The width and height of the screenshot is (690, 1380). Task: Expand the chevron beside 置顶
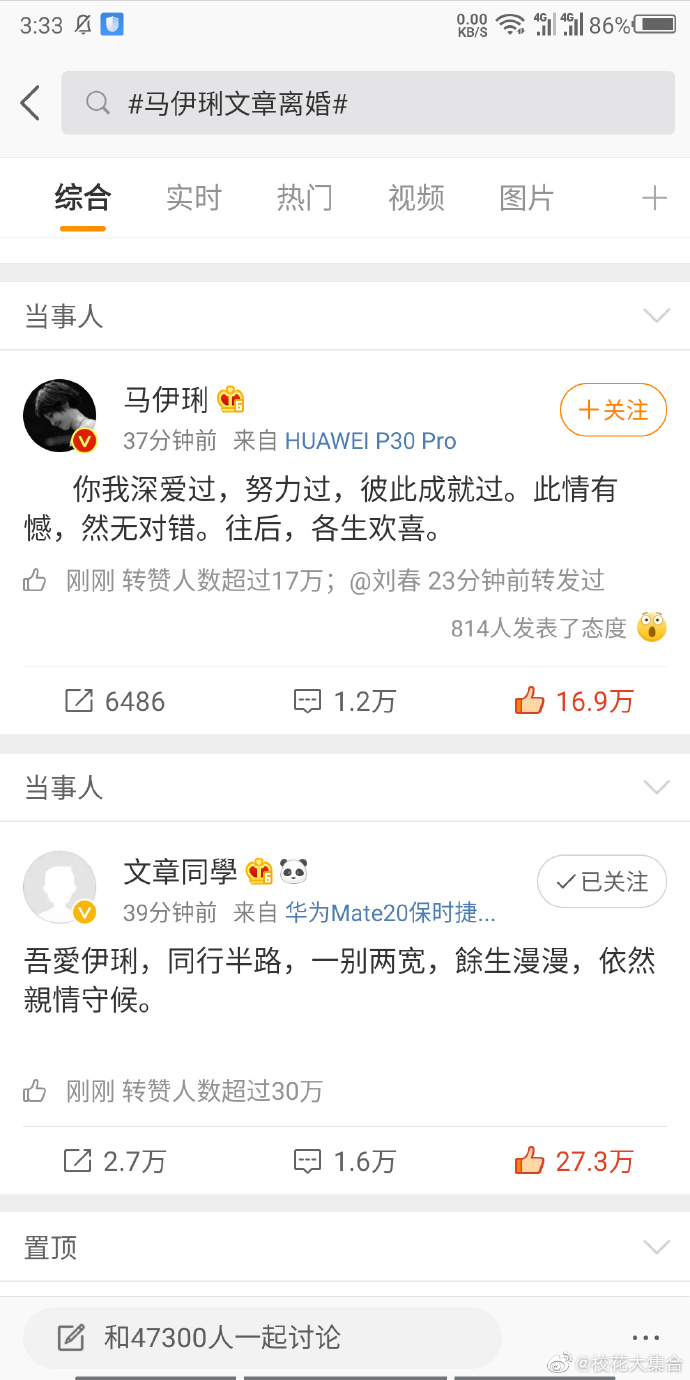tap(656, 1247)
